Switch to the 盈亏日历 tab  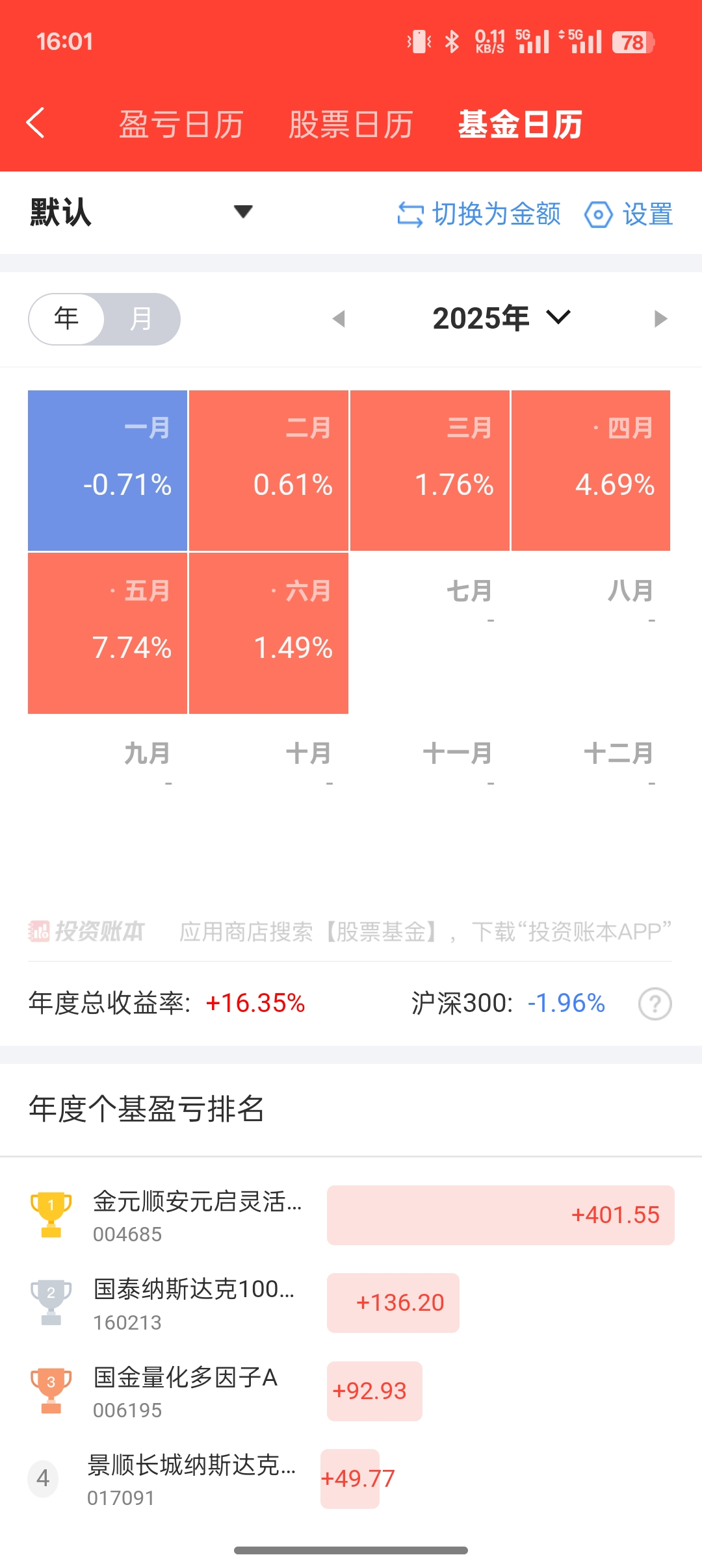[181, 124]
